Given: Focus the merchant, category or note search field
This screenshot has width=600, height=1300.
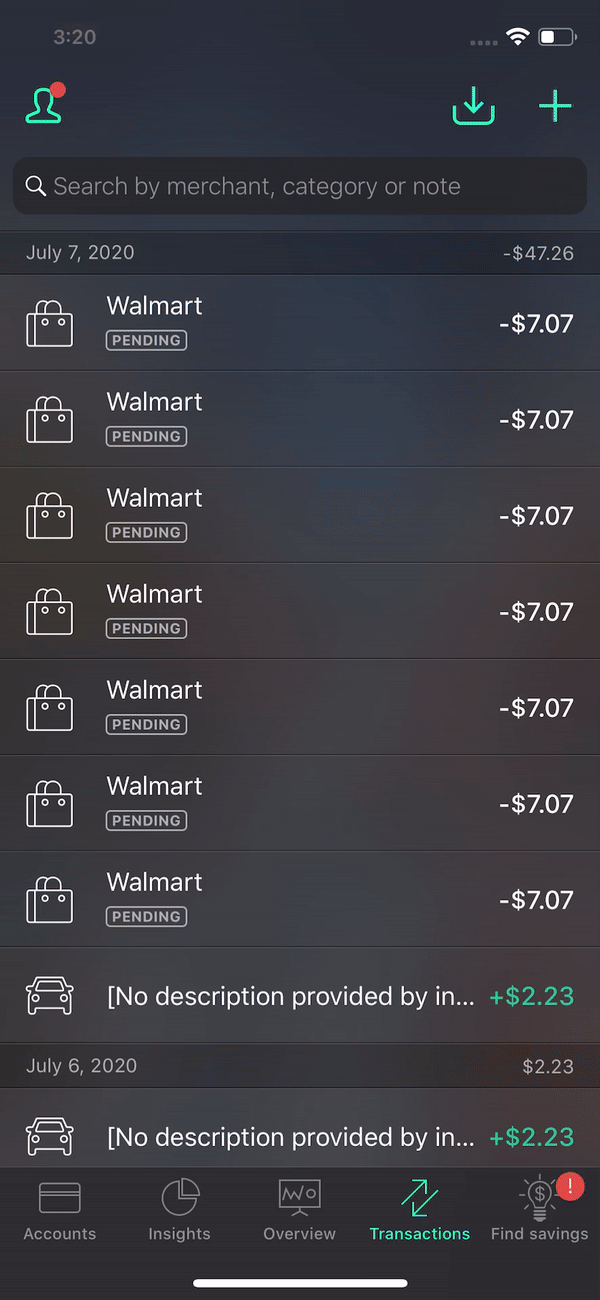Looking at the screenshot, I should click(300, 186).
